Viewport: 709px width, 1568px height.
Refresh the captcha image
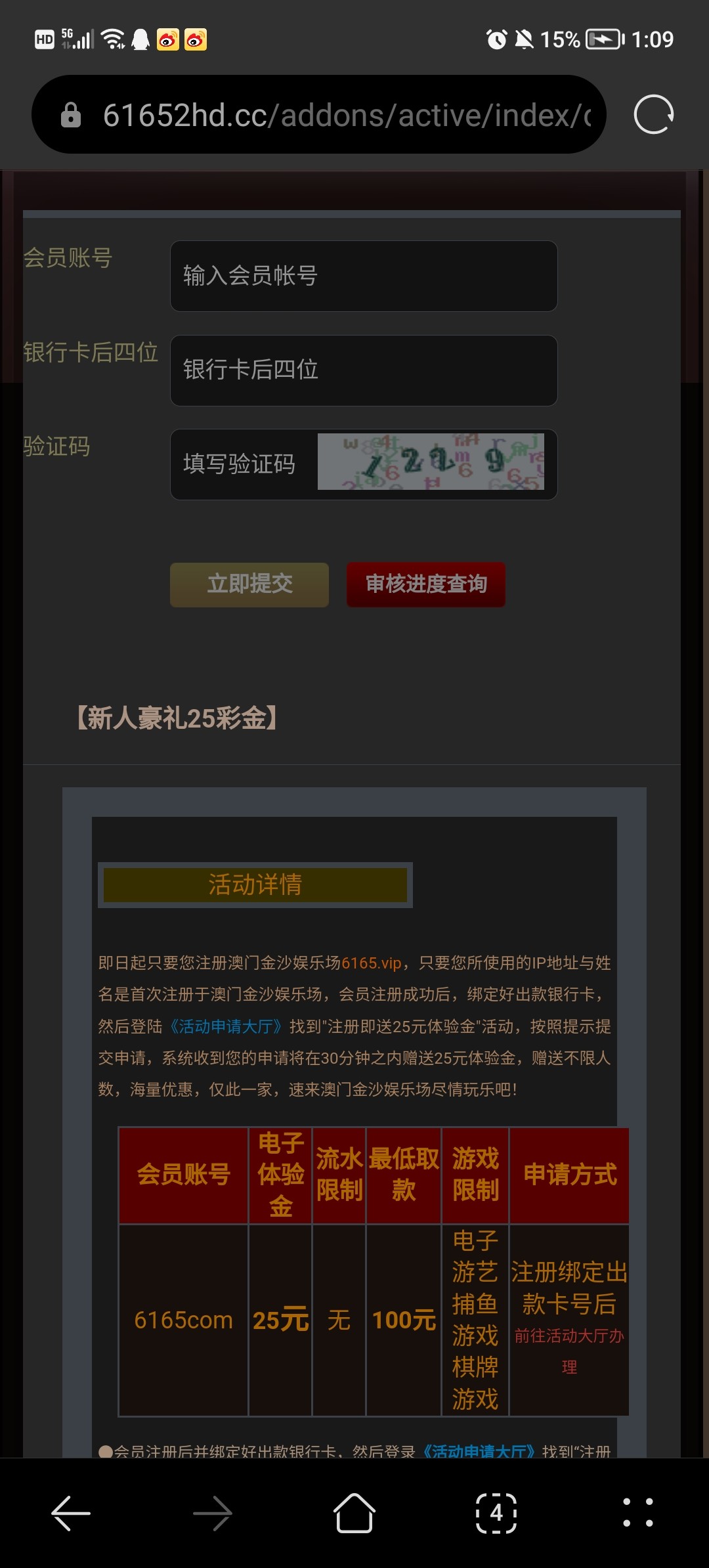point(431,462)
